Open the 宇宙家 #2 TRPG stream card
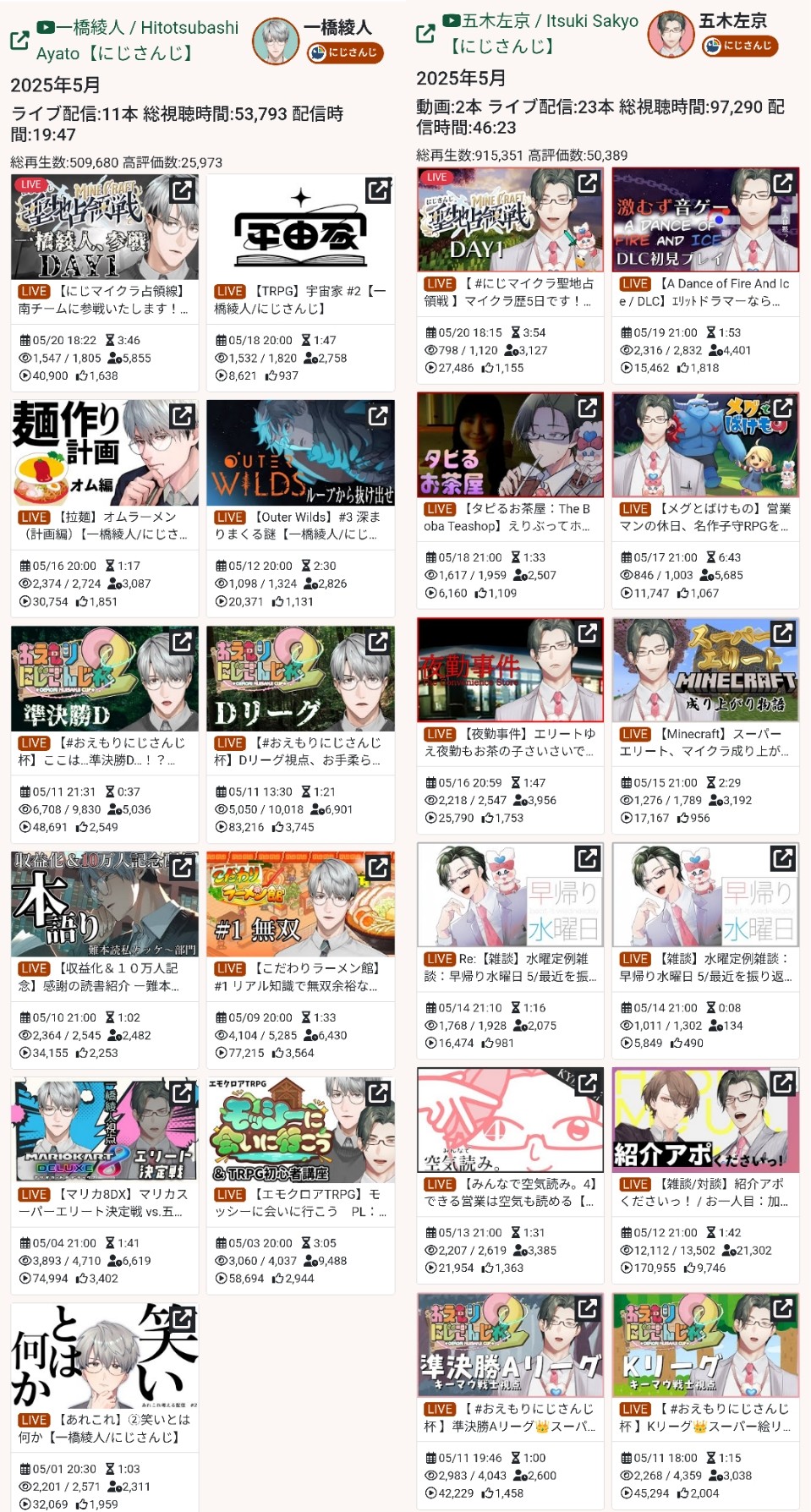This screenshot has height=1512, width=811. click(x=300, y=283)
